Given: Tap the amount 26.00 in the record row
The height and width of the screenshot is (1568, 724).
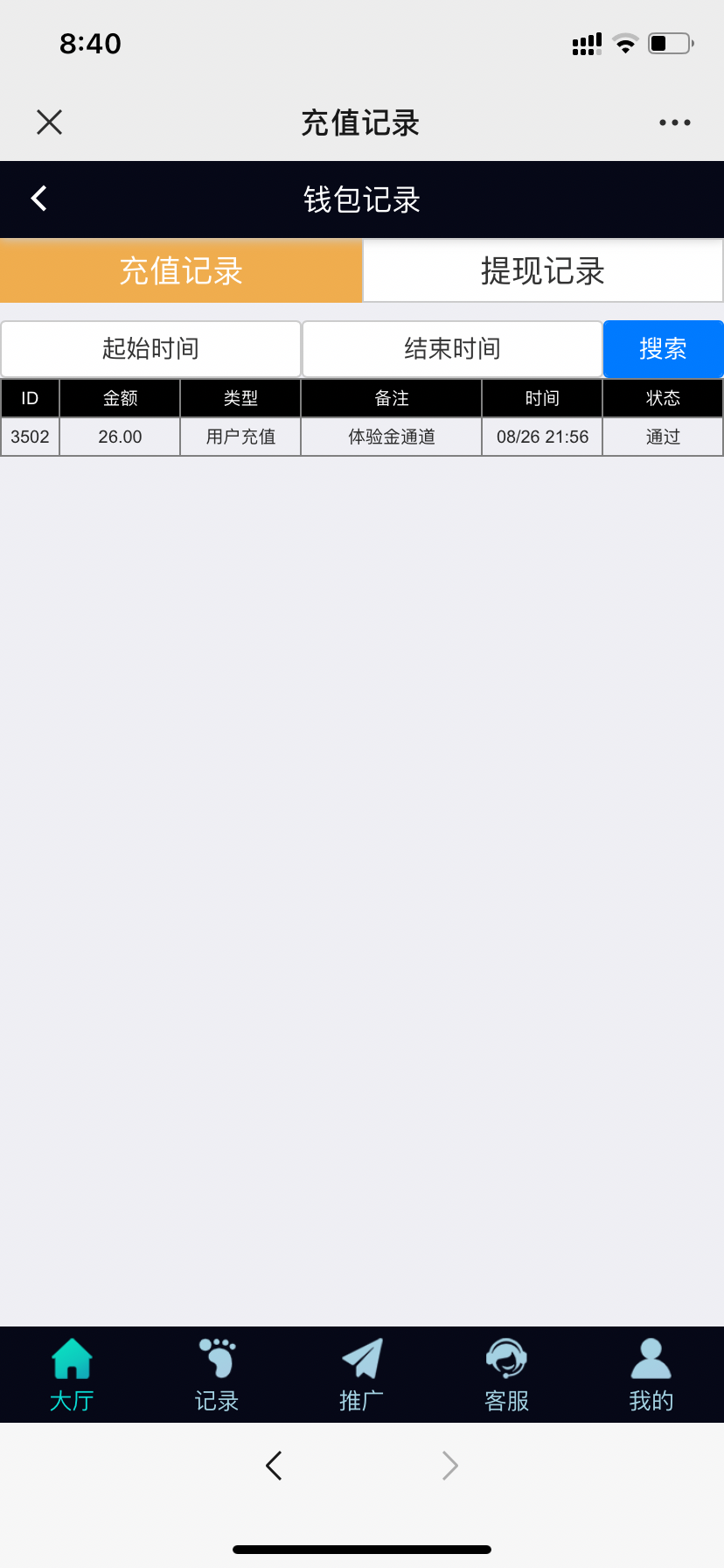Looking at the screenshot, I should (119, 436).
